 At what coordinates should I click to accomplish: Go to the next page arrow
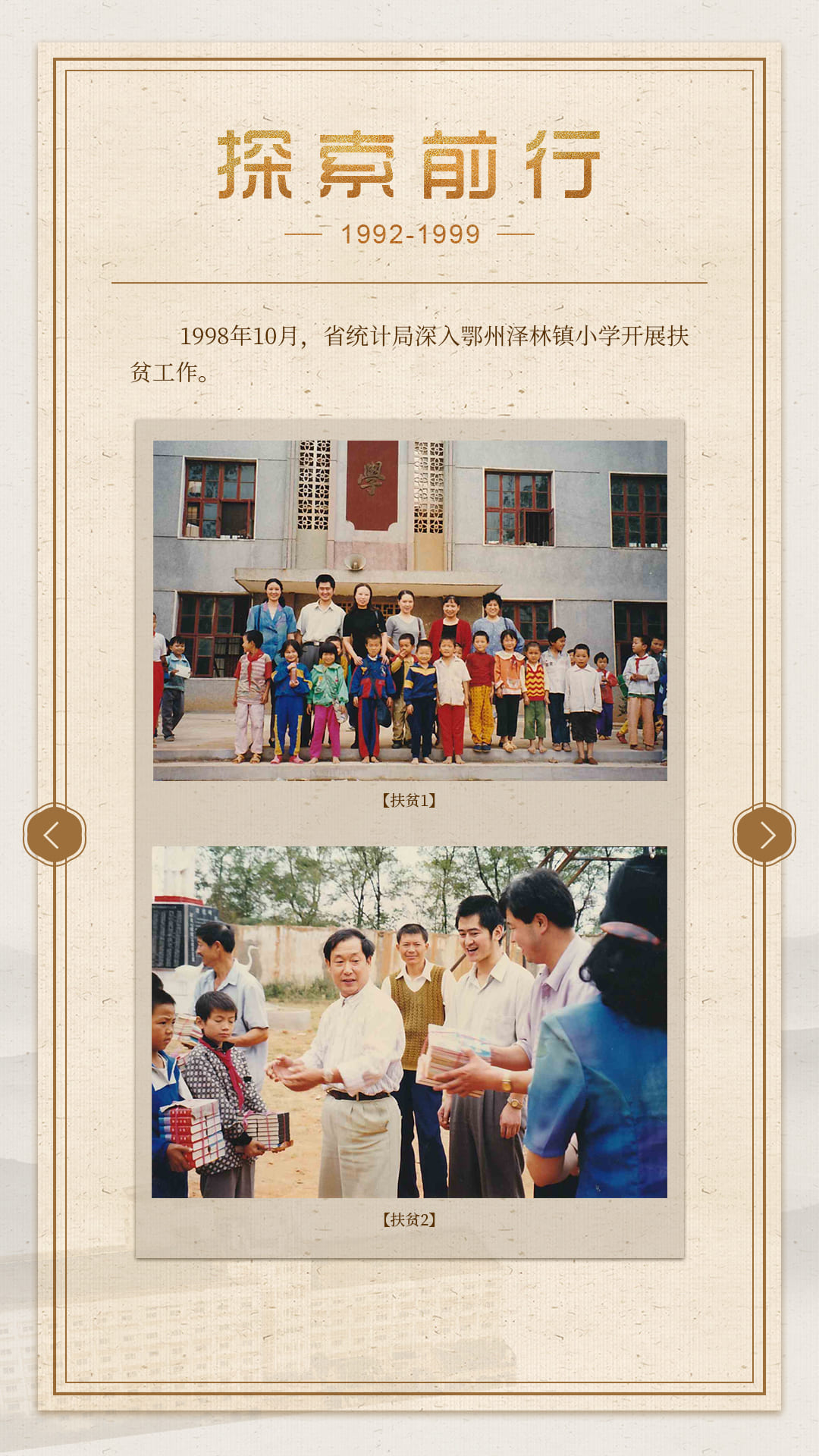point(764,835)
